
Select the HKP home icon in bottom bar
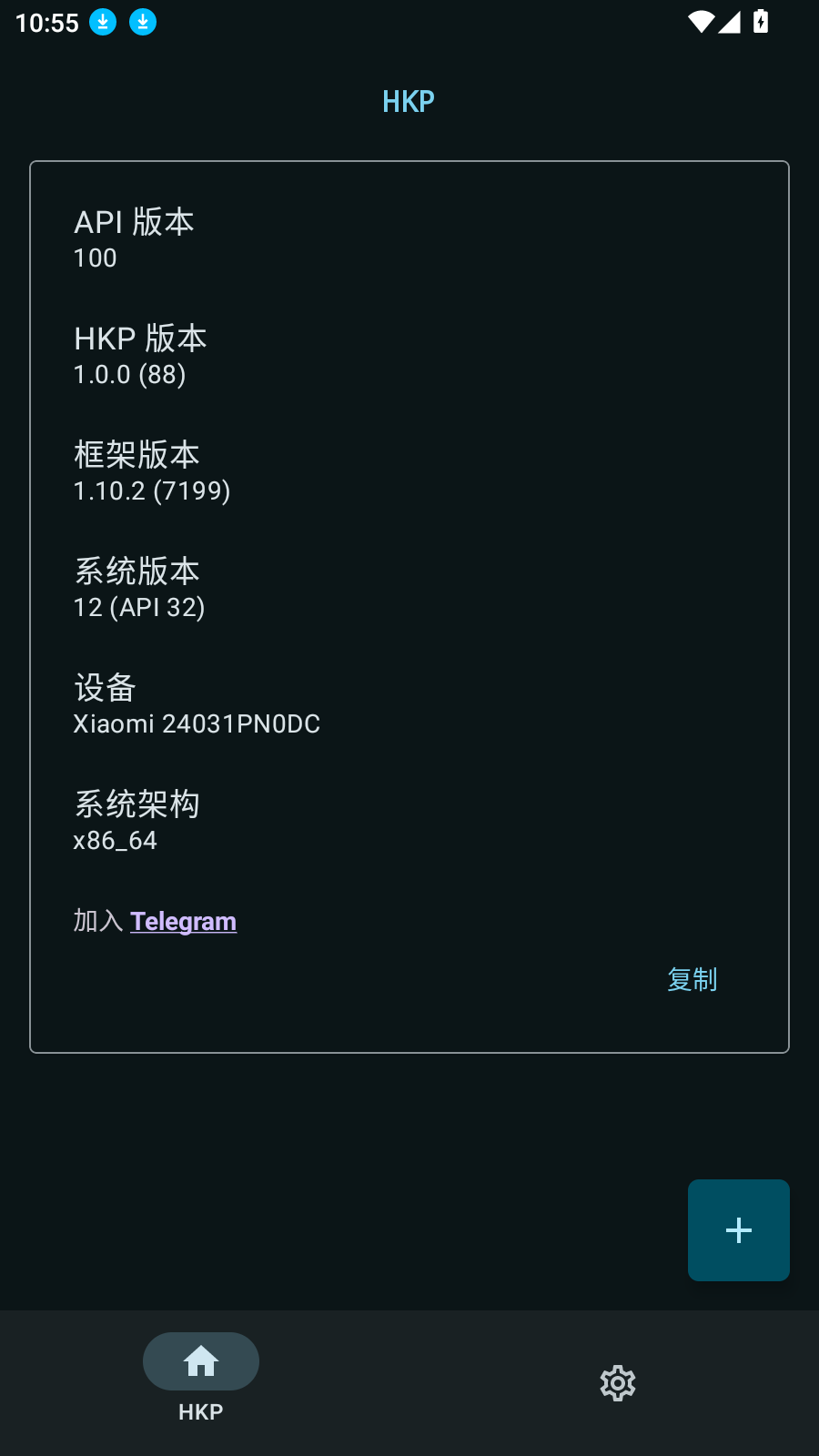(x=200, y=1360)
